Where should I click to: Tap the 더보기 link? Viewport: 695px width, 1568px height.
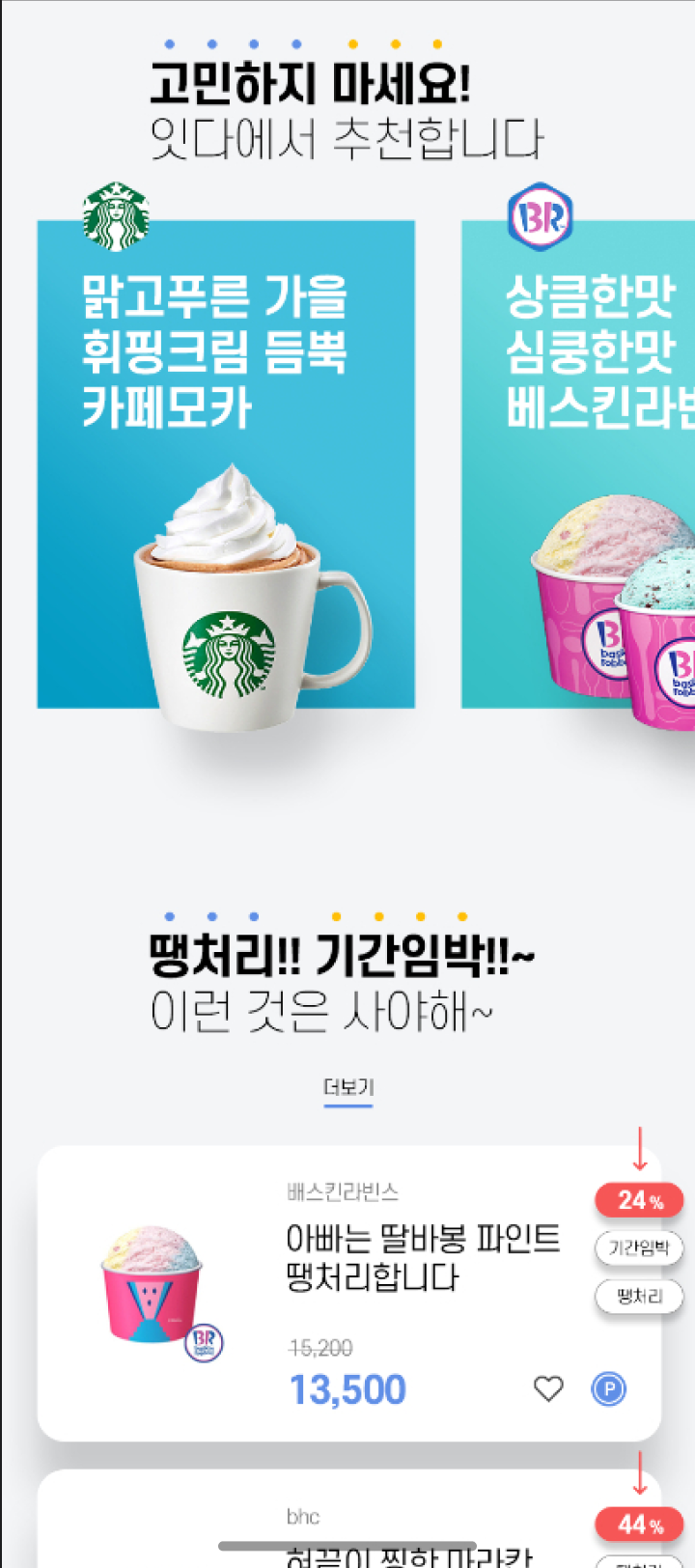pyautogui.click(x=348, y=1088)
